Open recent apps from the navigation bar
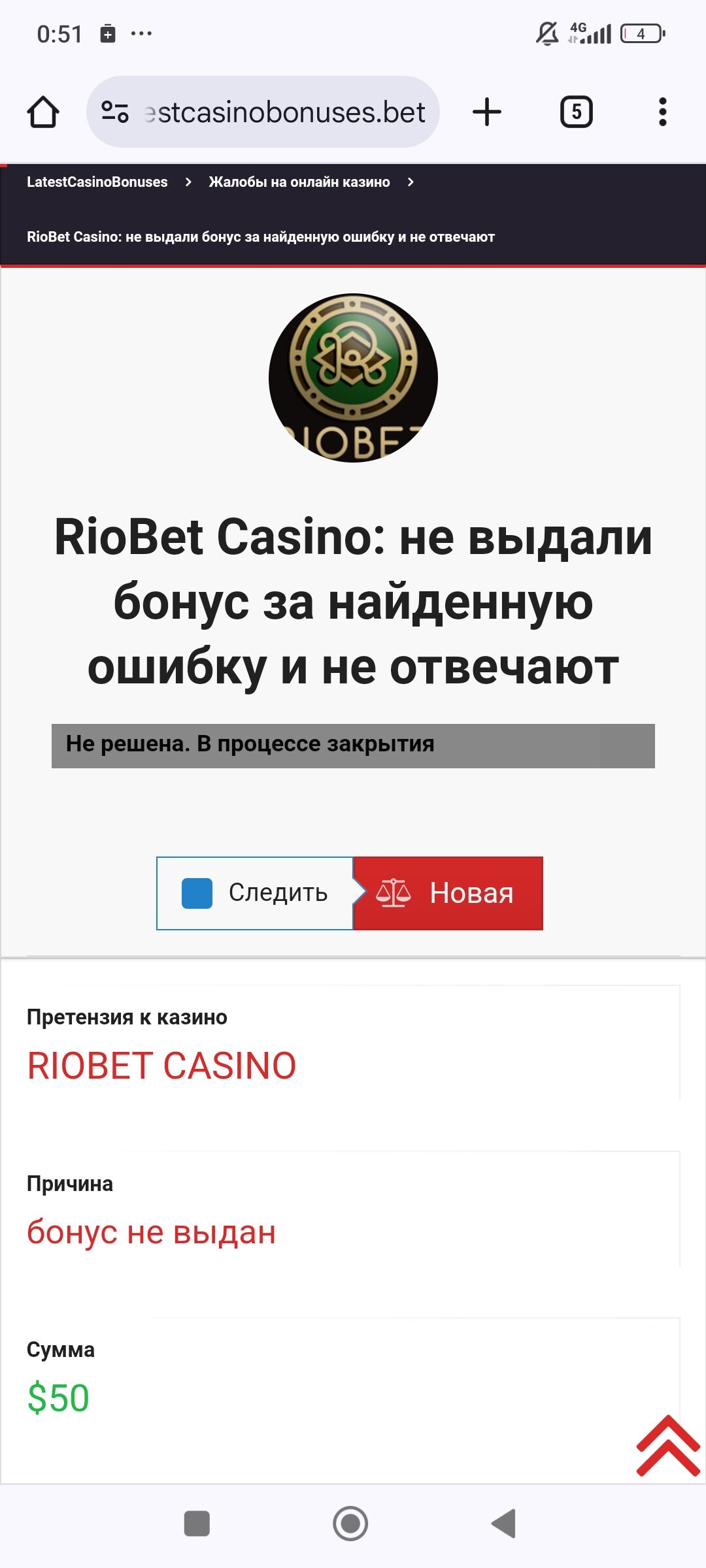706x1568 pixels. point(197,1524)
